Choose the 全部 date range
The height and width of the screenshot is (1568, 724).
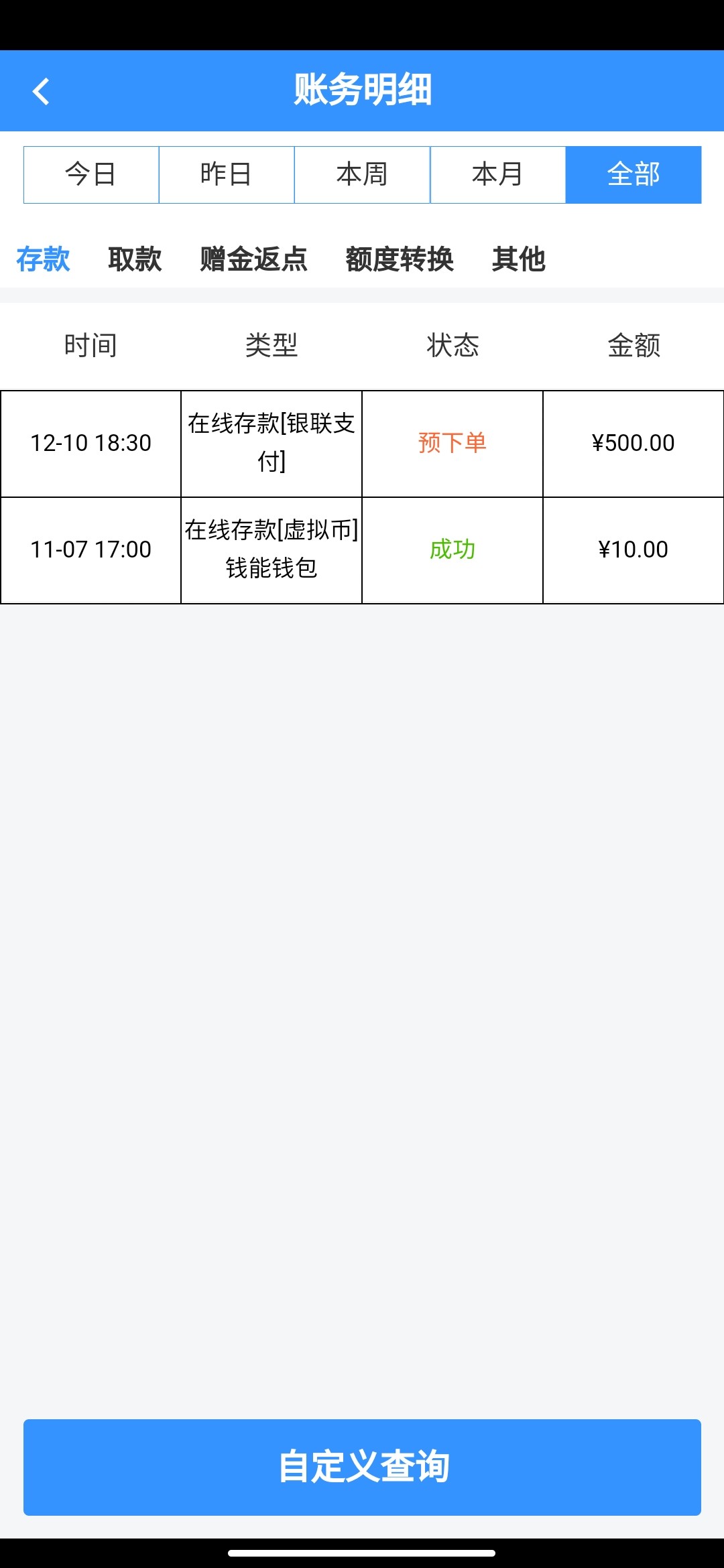633,174
